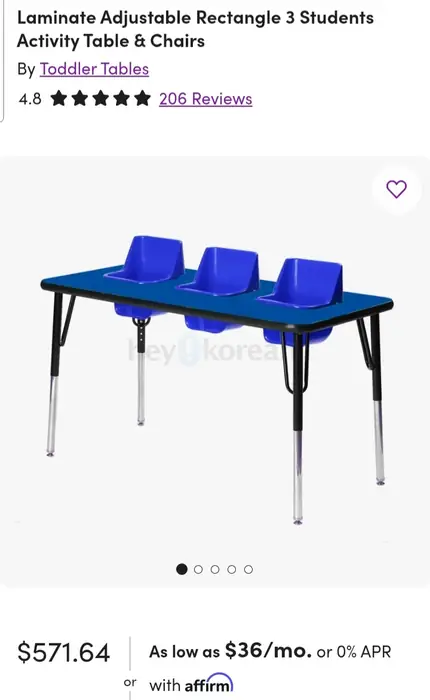Viewport: 430px width, 700px height.
Task: Jump to the second image dot
Action: tap(198, 569)
